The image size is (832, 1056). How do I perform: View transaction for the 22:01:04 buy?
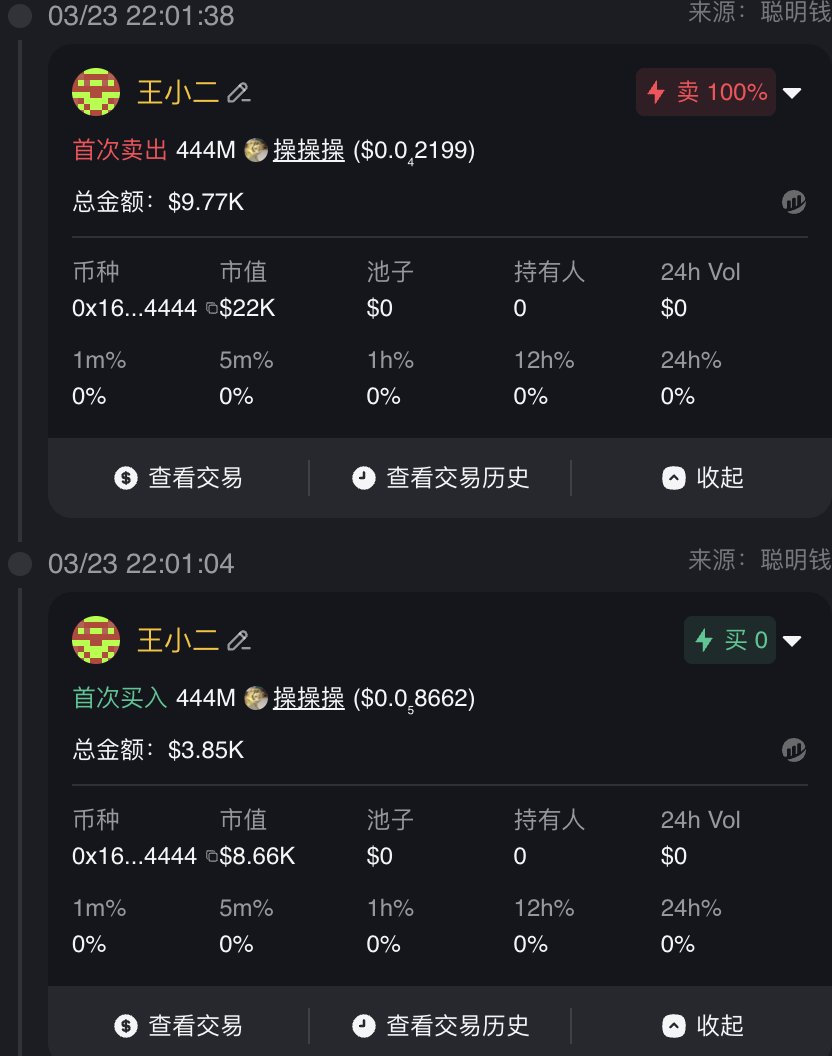[x=178, y=1025]
